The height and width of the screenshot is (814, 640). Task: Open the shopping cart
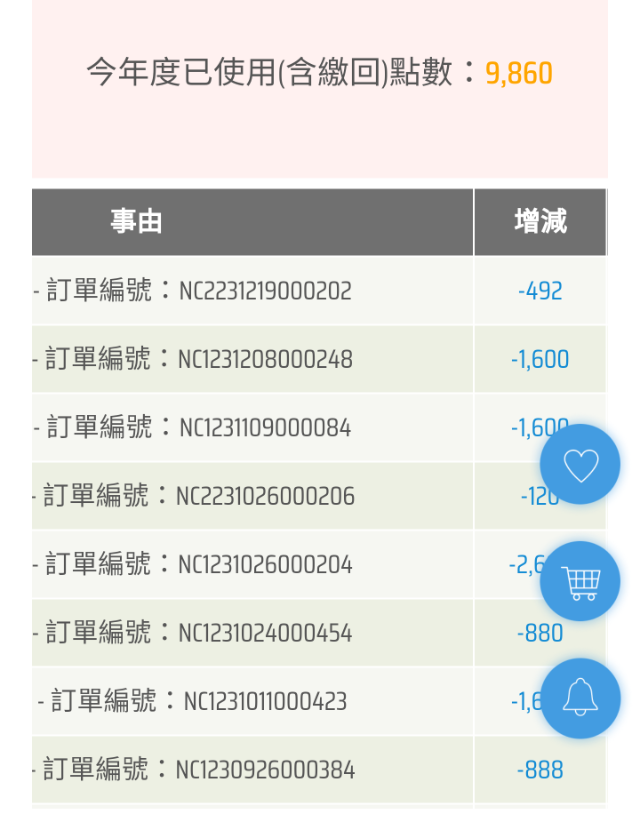580,581
